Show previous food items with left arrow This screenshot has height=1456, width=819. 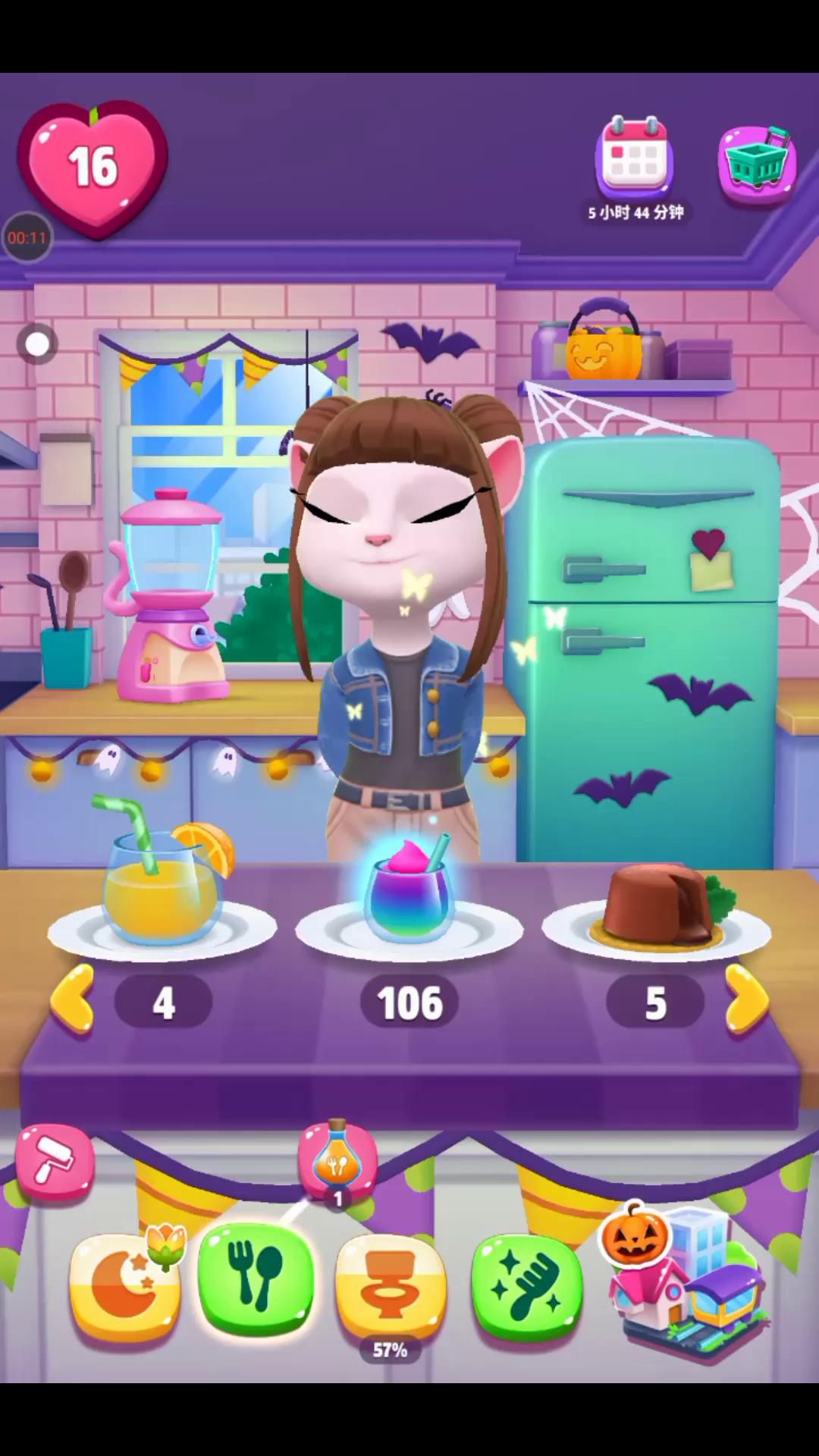coord(72,999)
